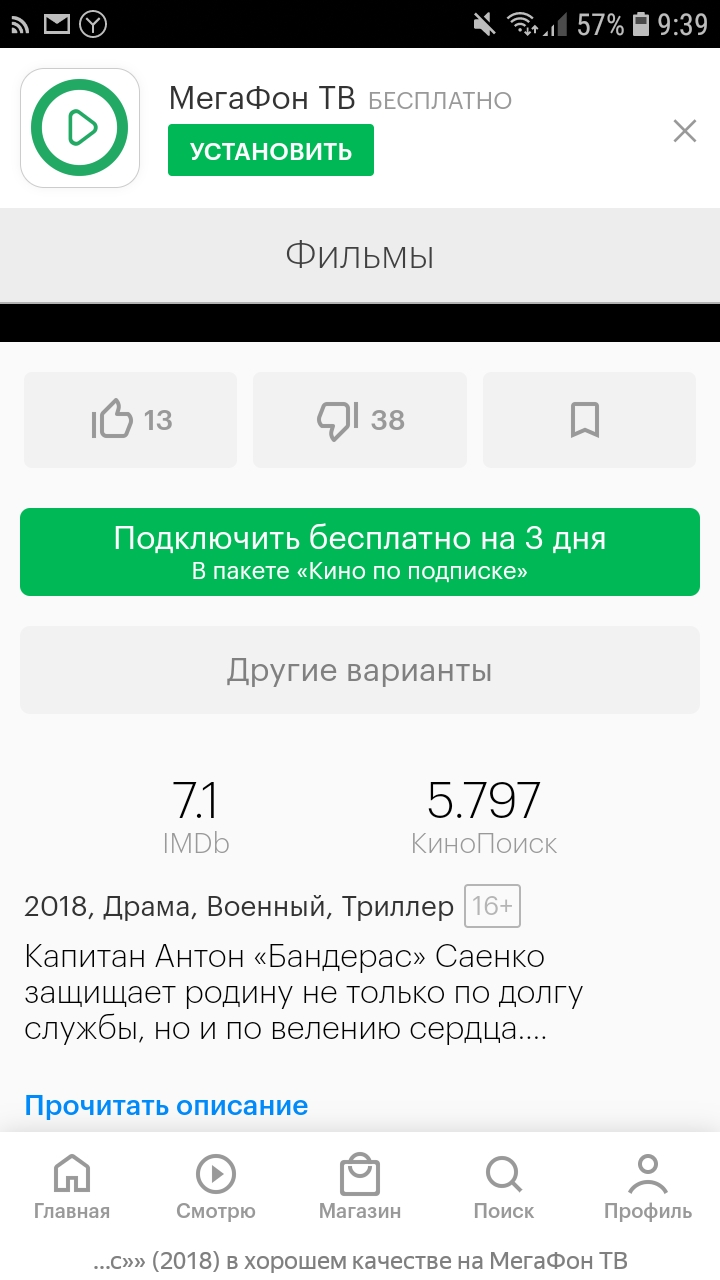720x1280 pixels.
Task: Dislike the movie with thumbs down
Action: point(360,420)
